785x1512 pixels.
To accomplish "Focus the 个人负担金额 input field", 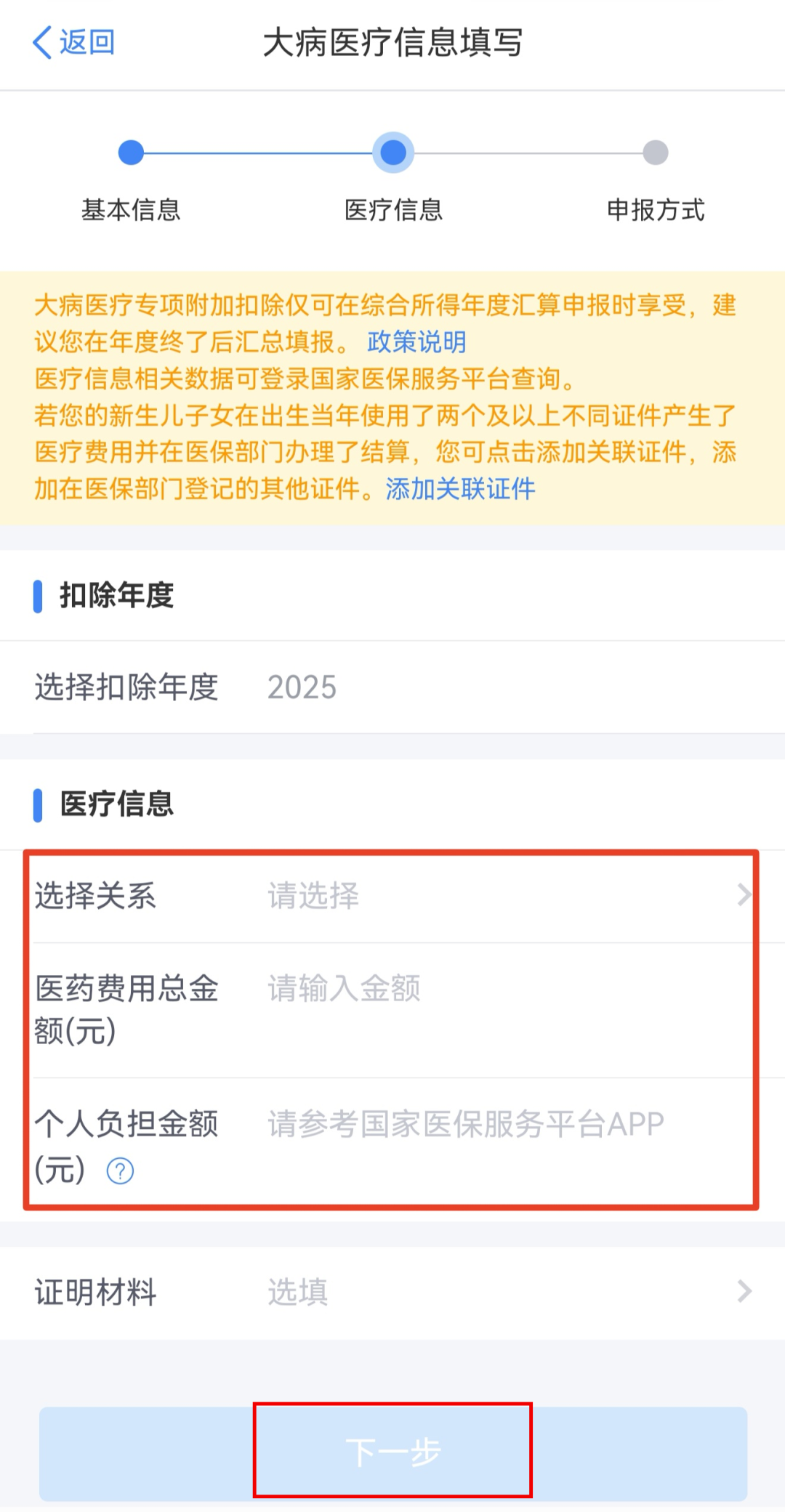I will pos(502,1124).
